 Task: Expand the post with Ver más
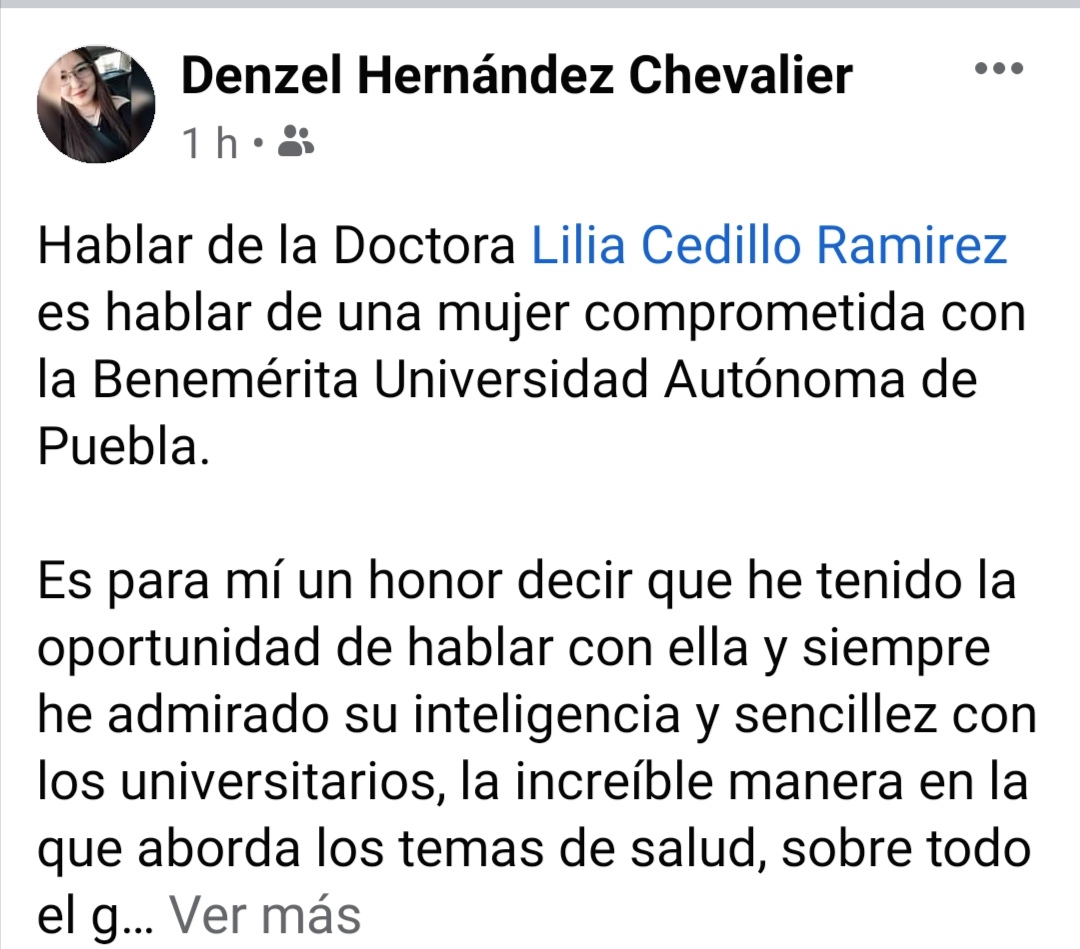[264, 913]
